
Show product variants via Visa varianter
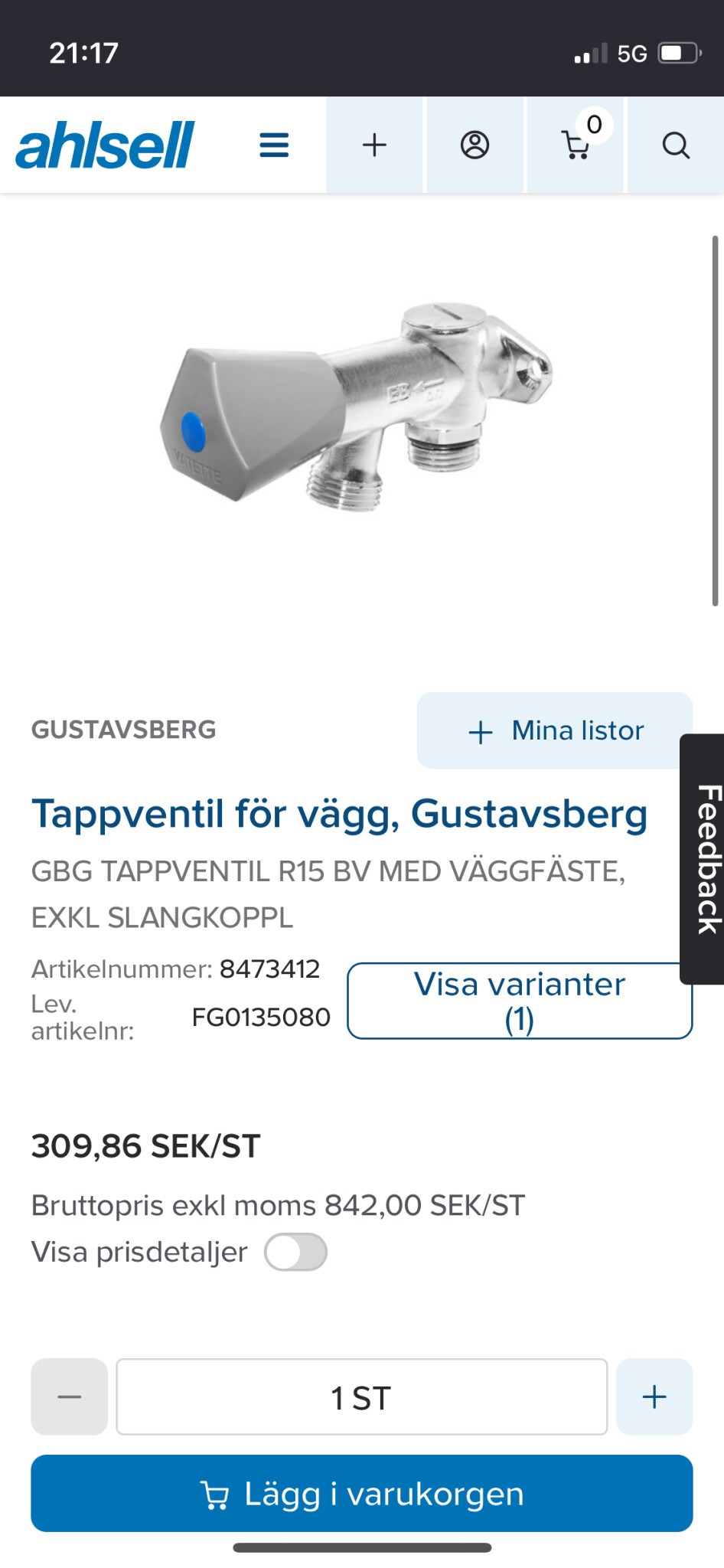[x=520, y=1001]
